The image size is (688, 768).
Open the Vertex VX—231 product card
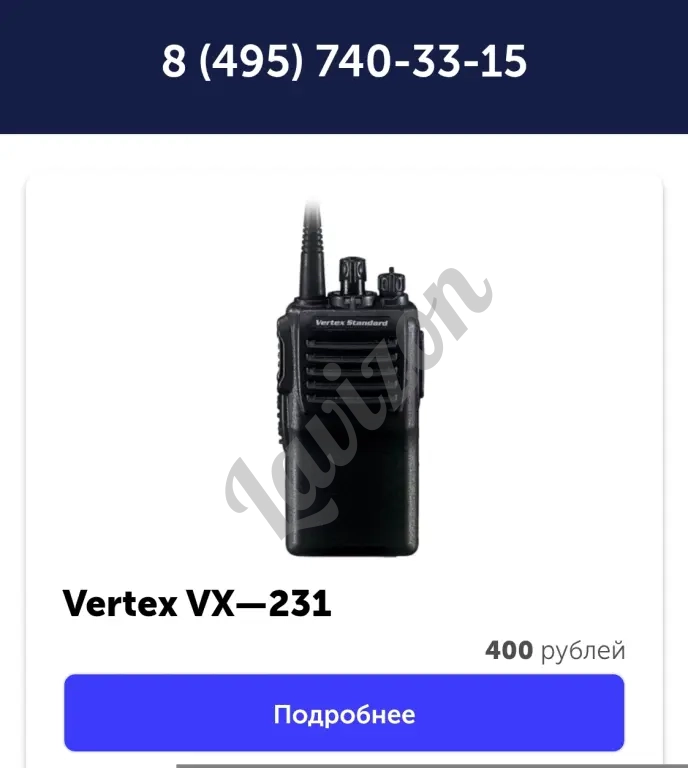click(197, 604)
